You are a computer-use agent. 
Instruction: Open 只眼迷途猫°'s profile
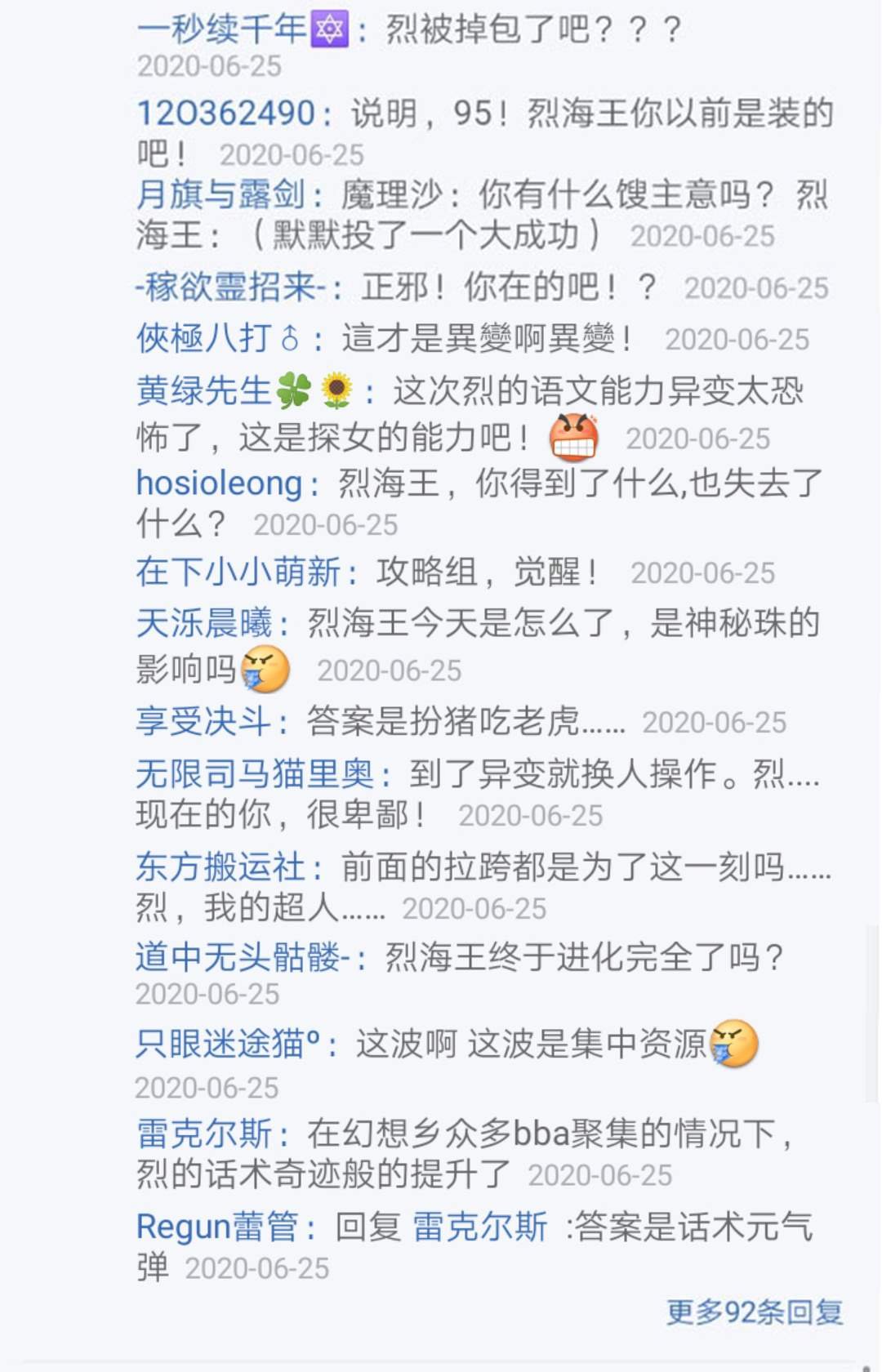tap(229, 1043)
